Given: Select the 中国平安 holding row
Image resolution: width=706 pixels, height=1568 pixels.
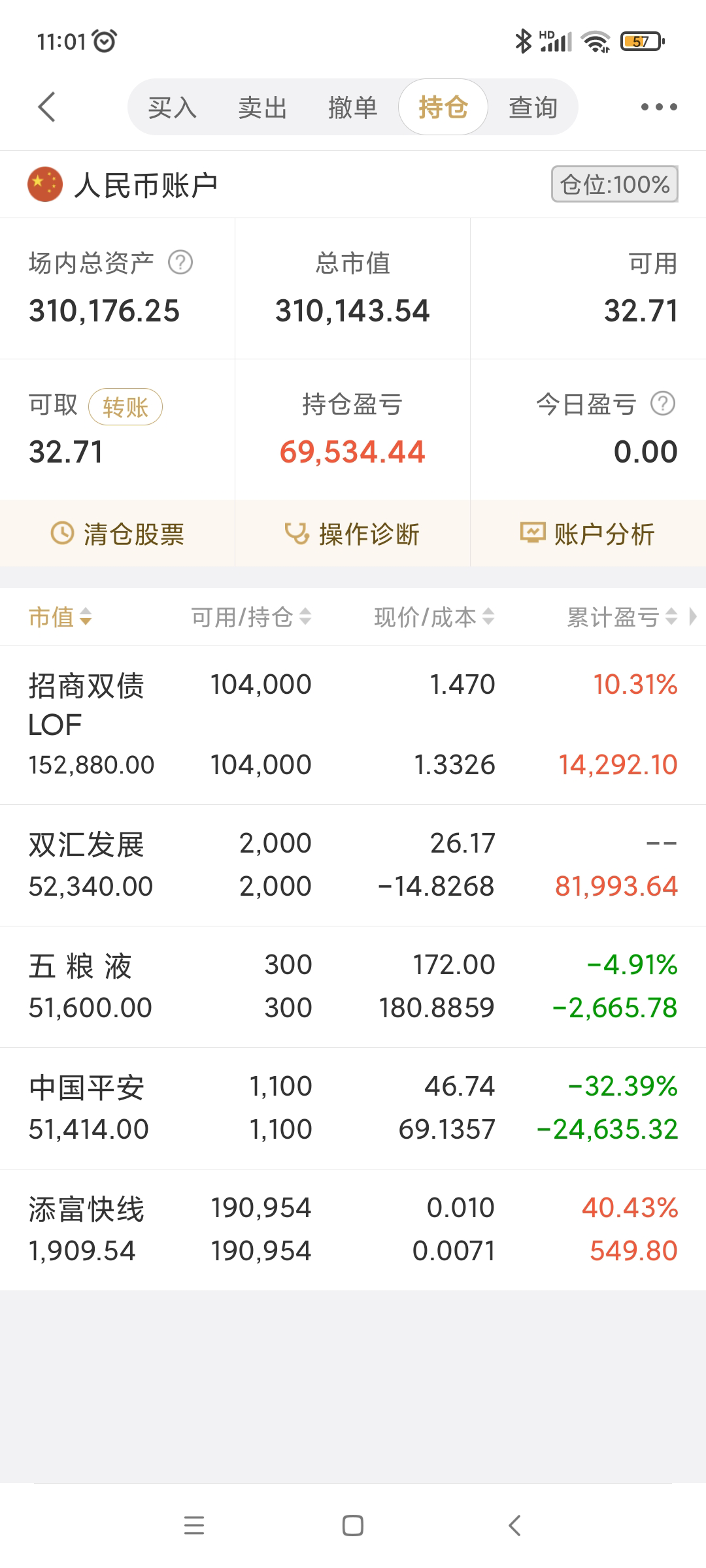Looking at the screenshot, I should (x=352, y=1107).
